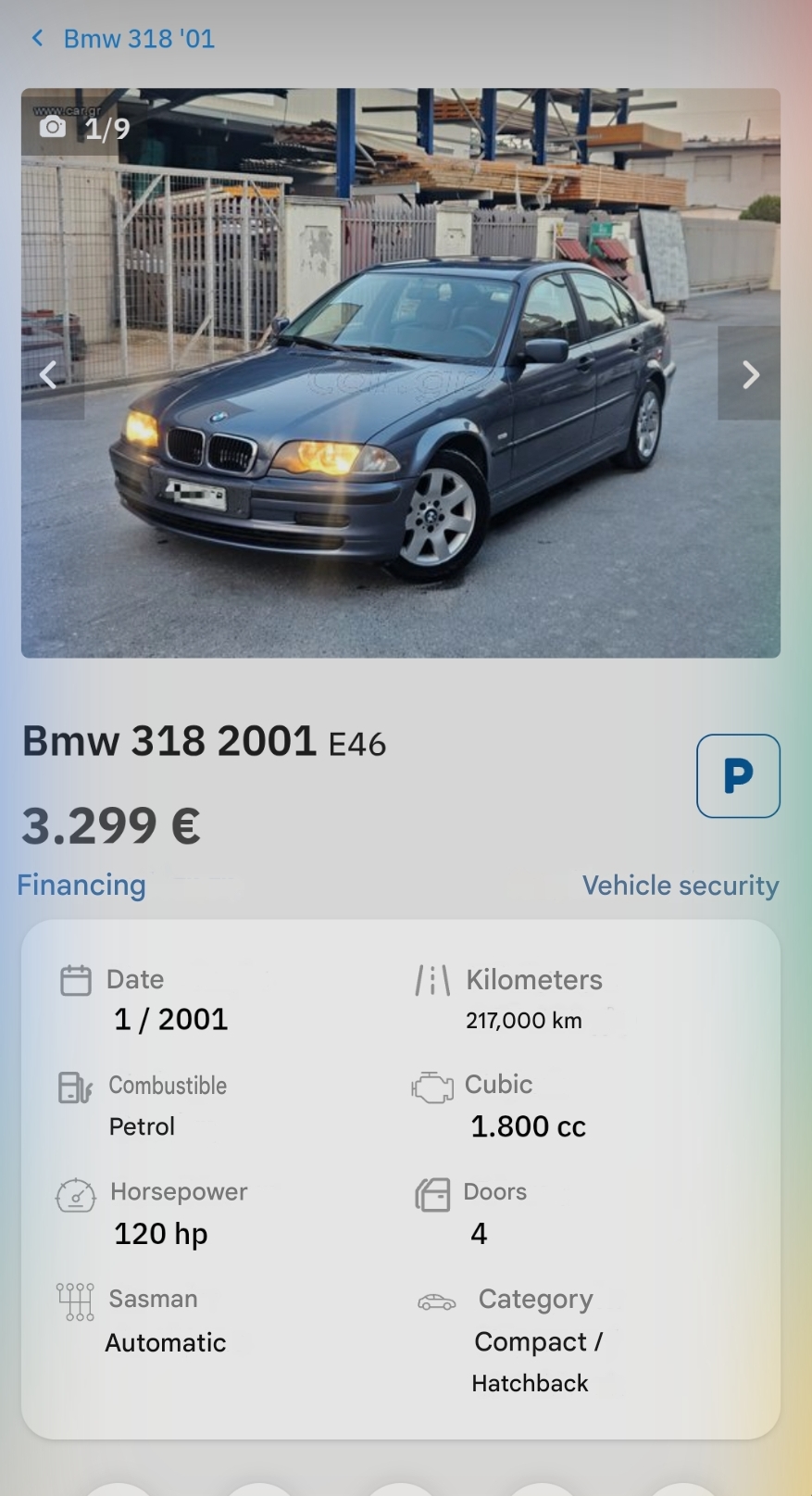Show the previous car photo
The width and height of the screenshot is (812, 1496).
pyautogui.click(x=52, y=373)
